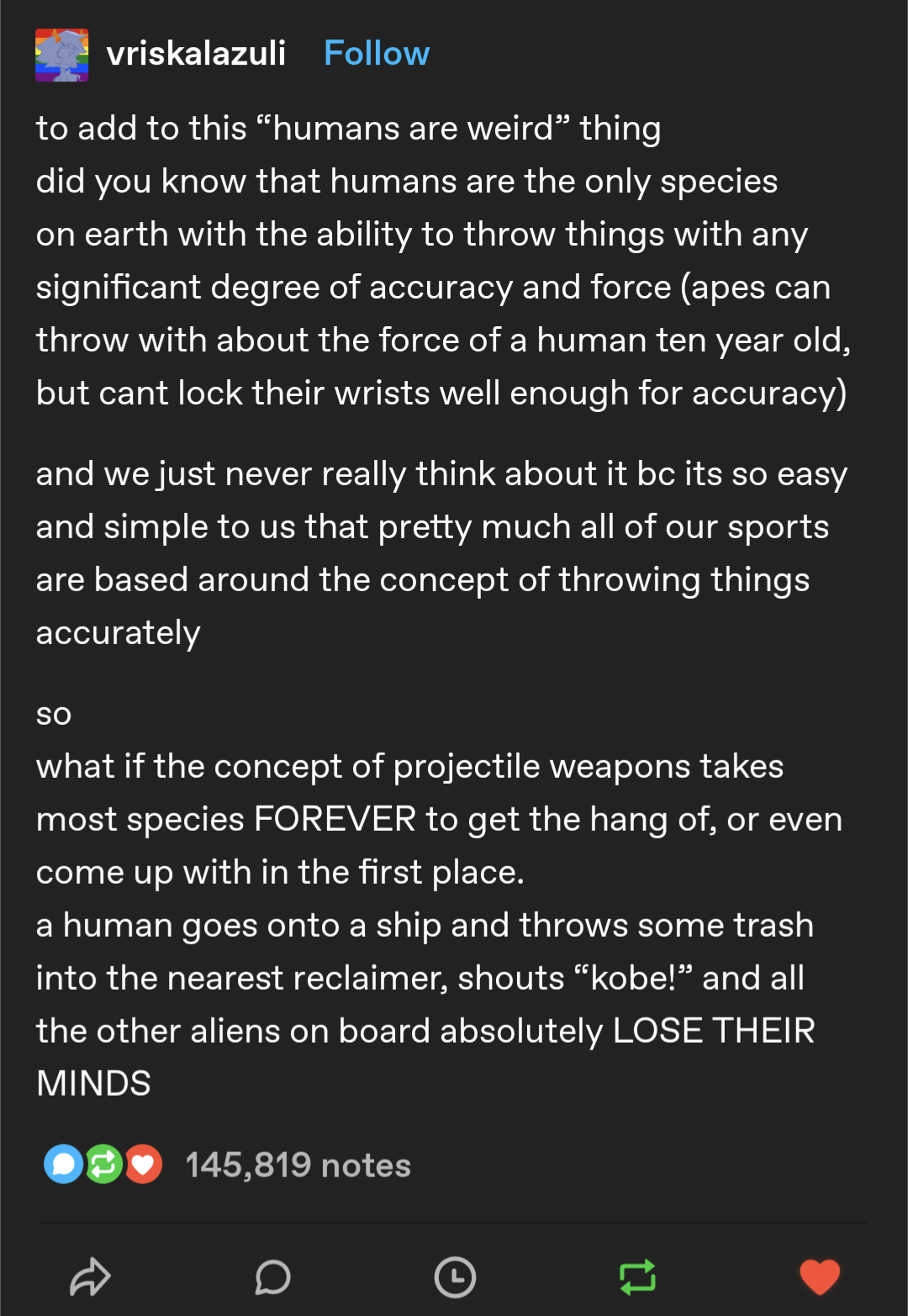Screen dimensions: 908x1316
Task: Follow vriskalazuli
Action: click(x=376, y=54)
